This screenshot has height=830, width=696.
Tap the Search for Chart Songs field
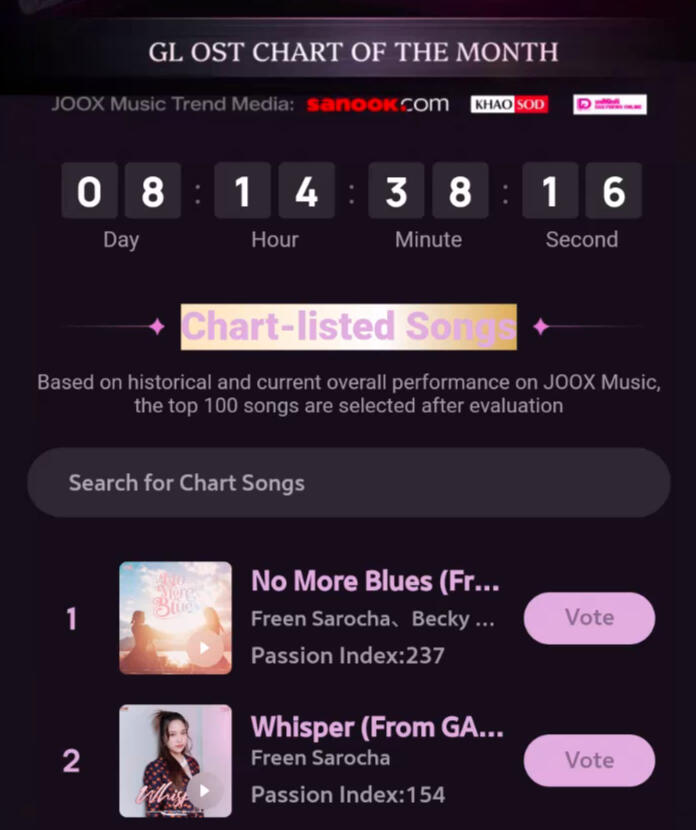click(x=348, y=483)
